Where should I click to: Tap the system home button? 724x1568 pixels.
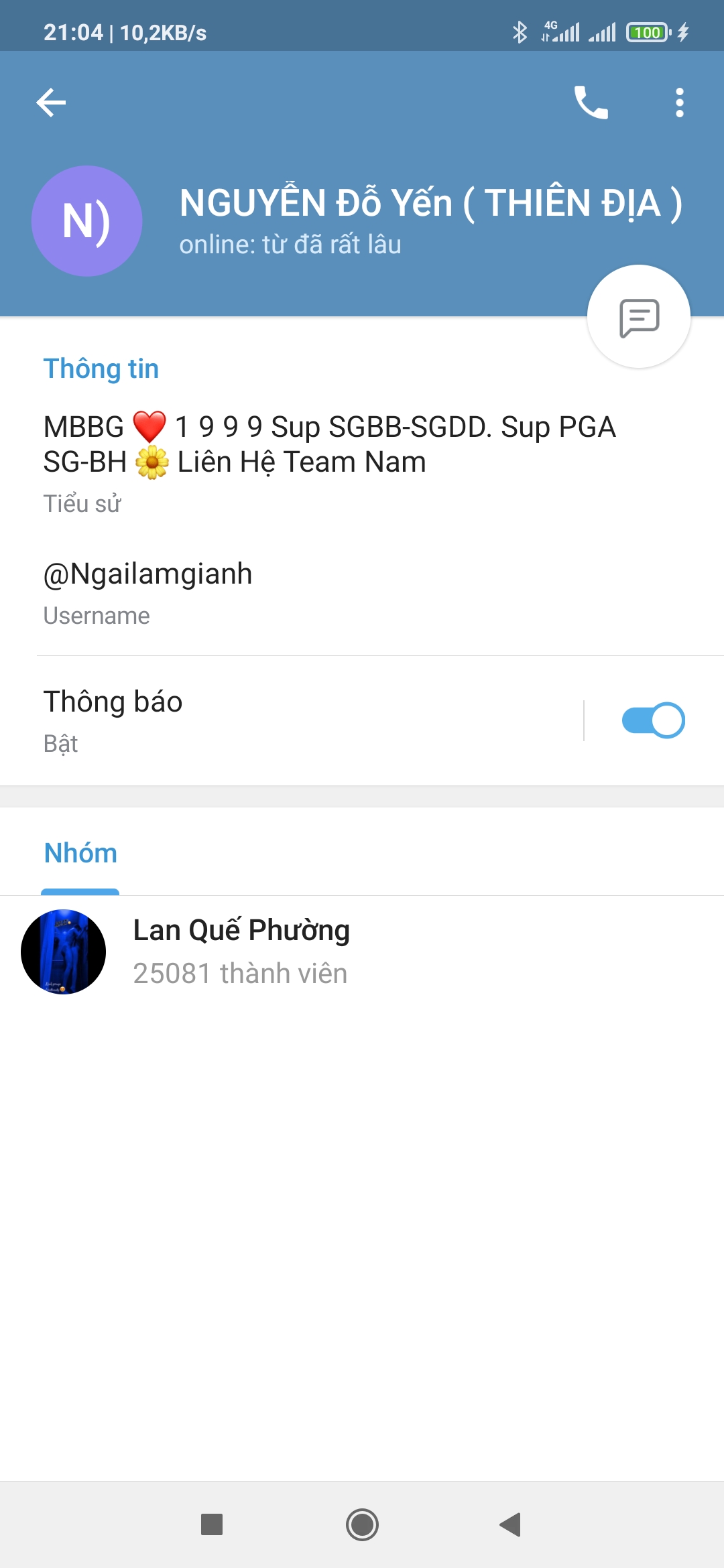click(362, 1524)
